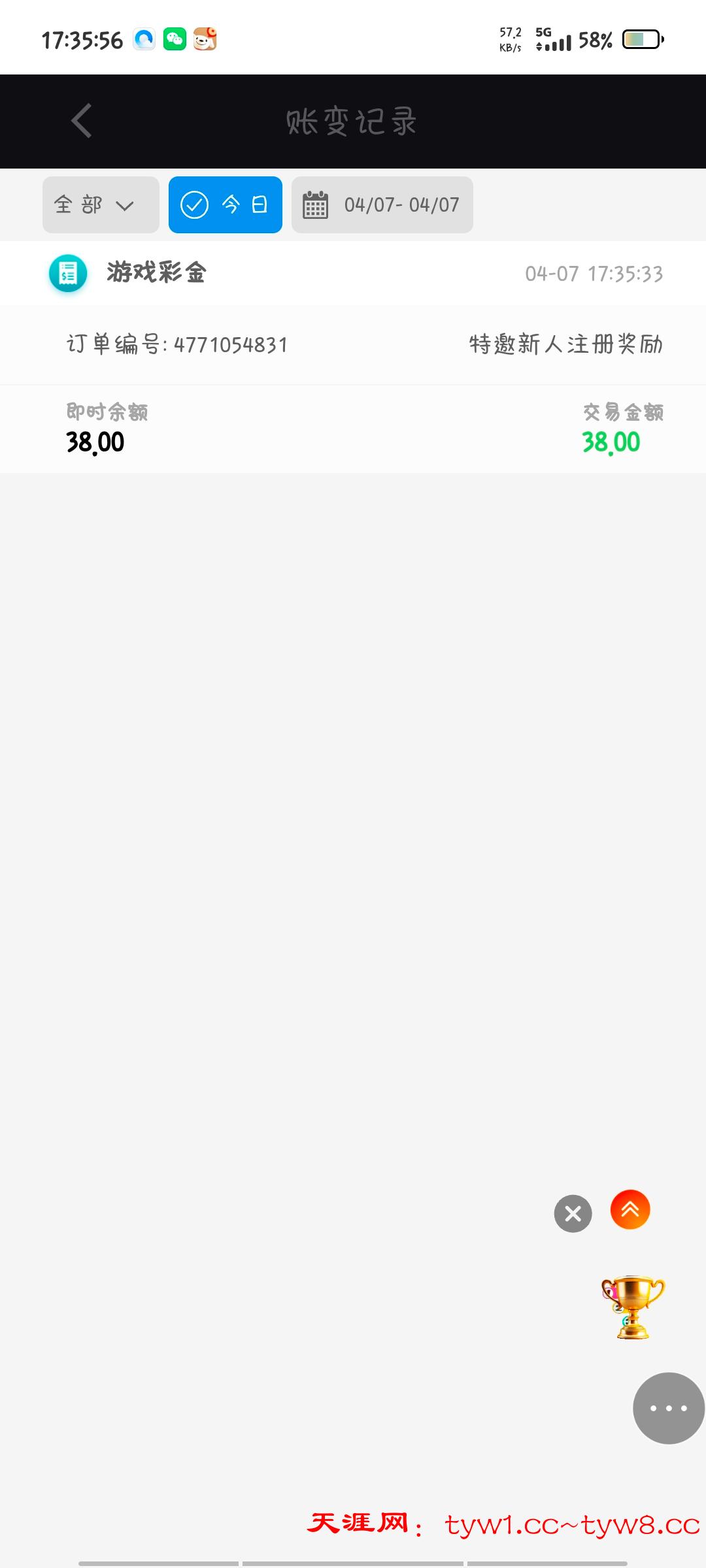Go back from 账变记录 page
Screen dimensions: 706x1568
click(x=82, y=122)
